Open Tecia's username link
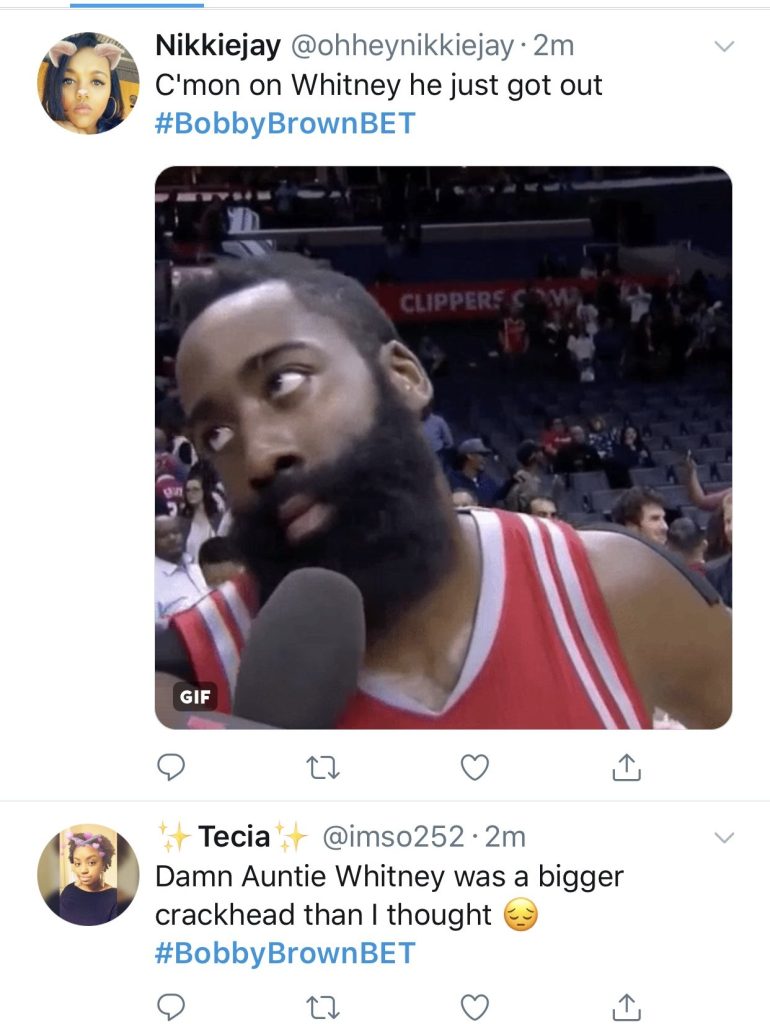This screenshot has width=770, height=1024. point(235,836)
